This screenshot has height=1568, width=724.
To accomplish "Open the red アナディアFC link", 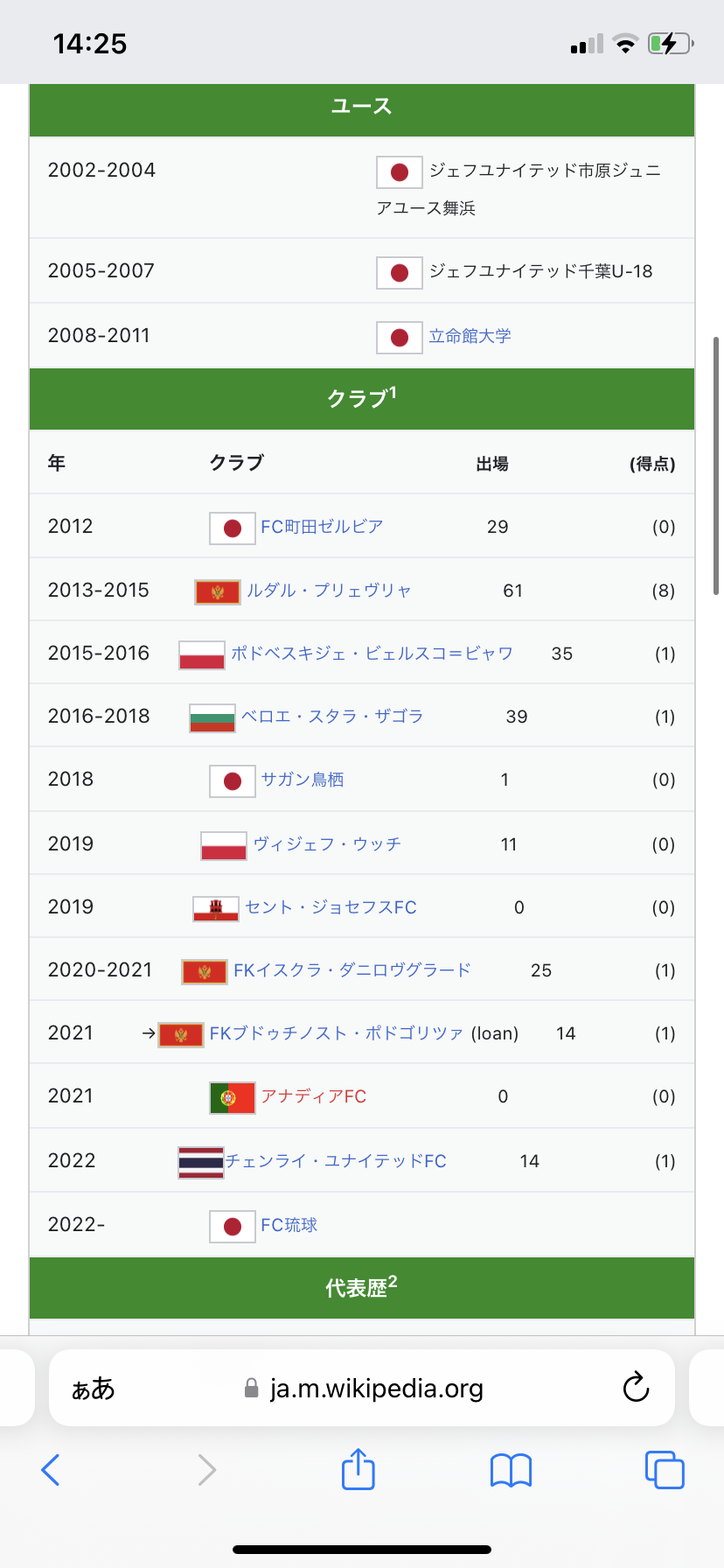I will (x=314, y=1096).
